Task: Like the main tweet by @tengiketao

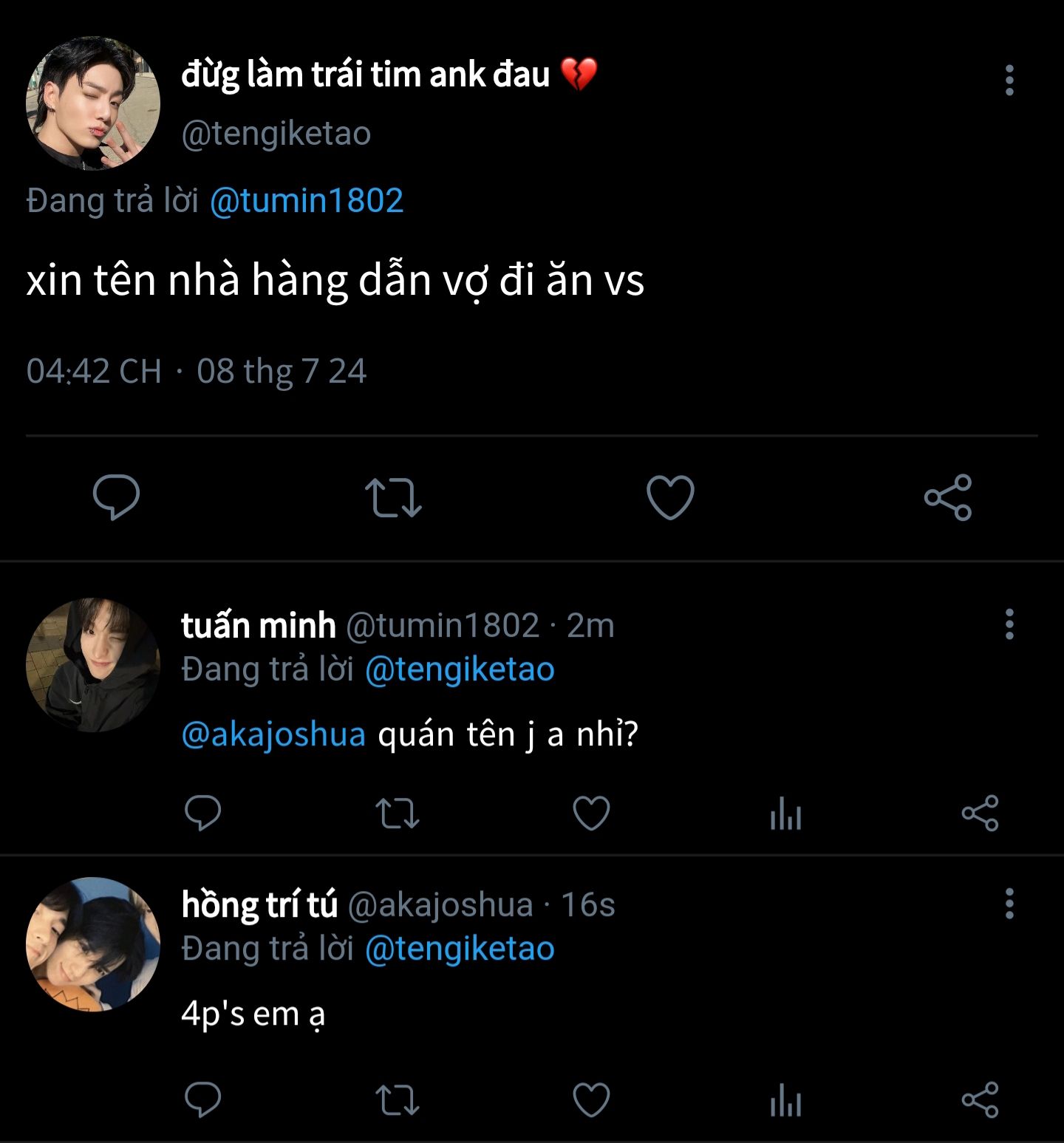Action: [670, 497]
